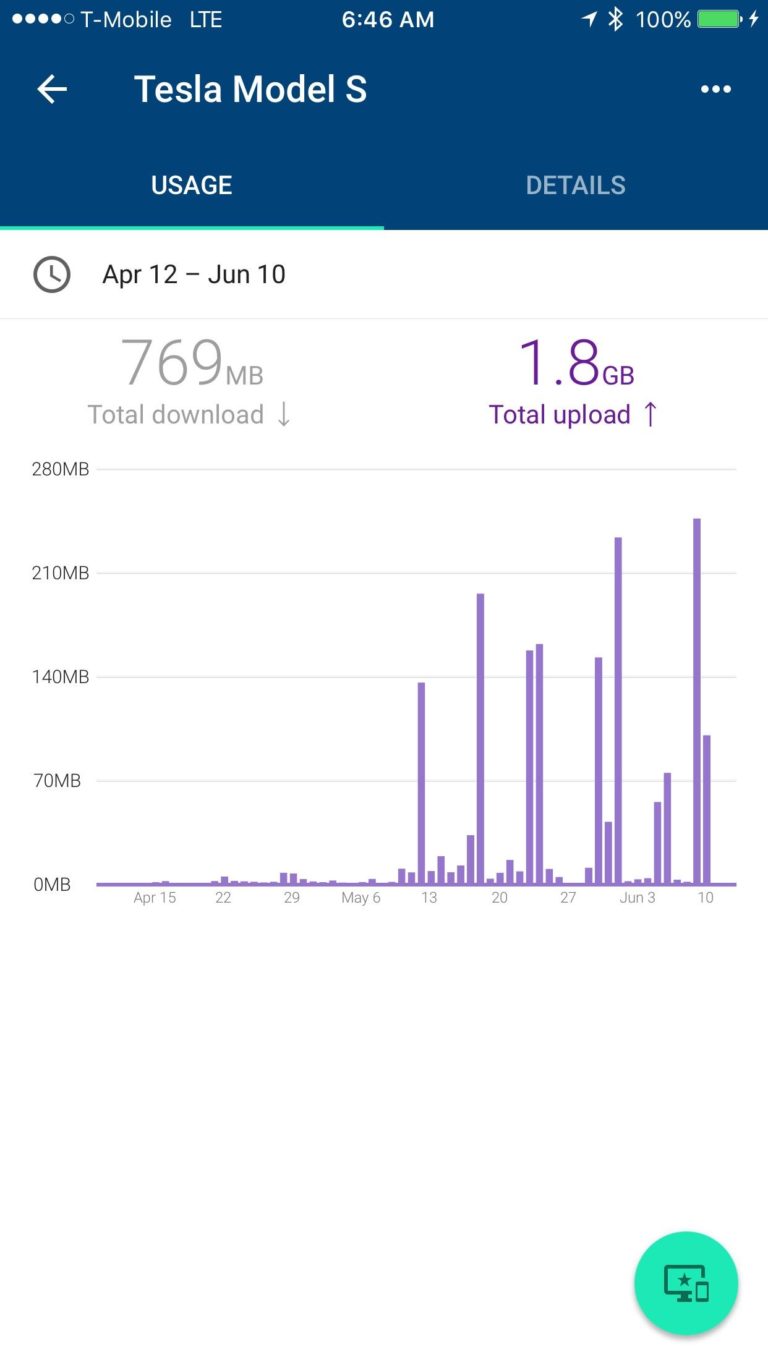Screen dimensions: 768x1365
Task: Tap the green priority device floating button
Action: pos(686,1283)
